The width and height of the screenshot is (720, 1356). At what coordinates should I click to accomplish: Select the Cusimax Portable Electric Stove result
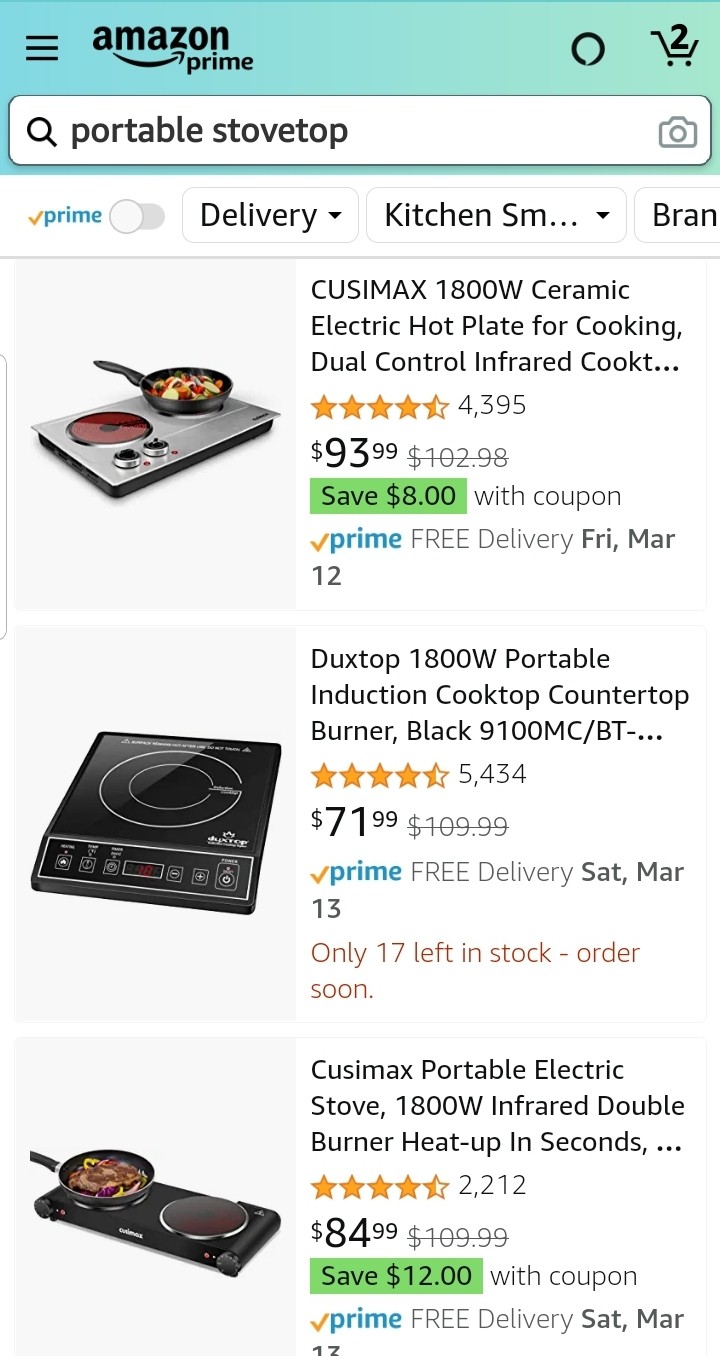click(497, 1106)
